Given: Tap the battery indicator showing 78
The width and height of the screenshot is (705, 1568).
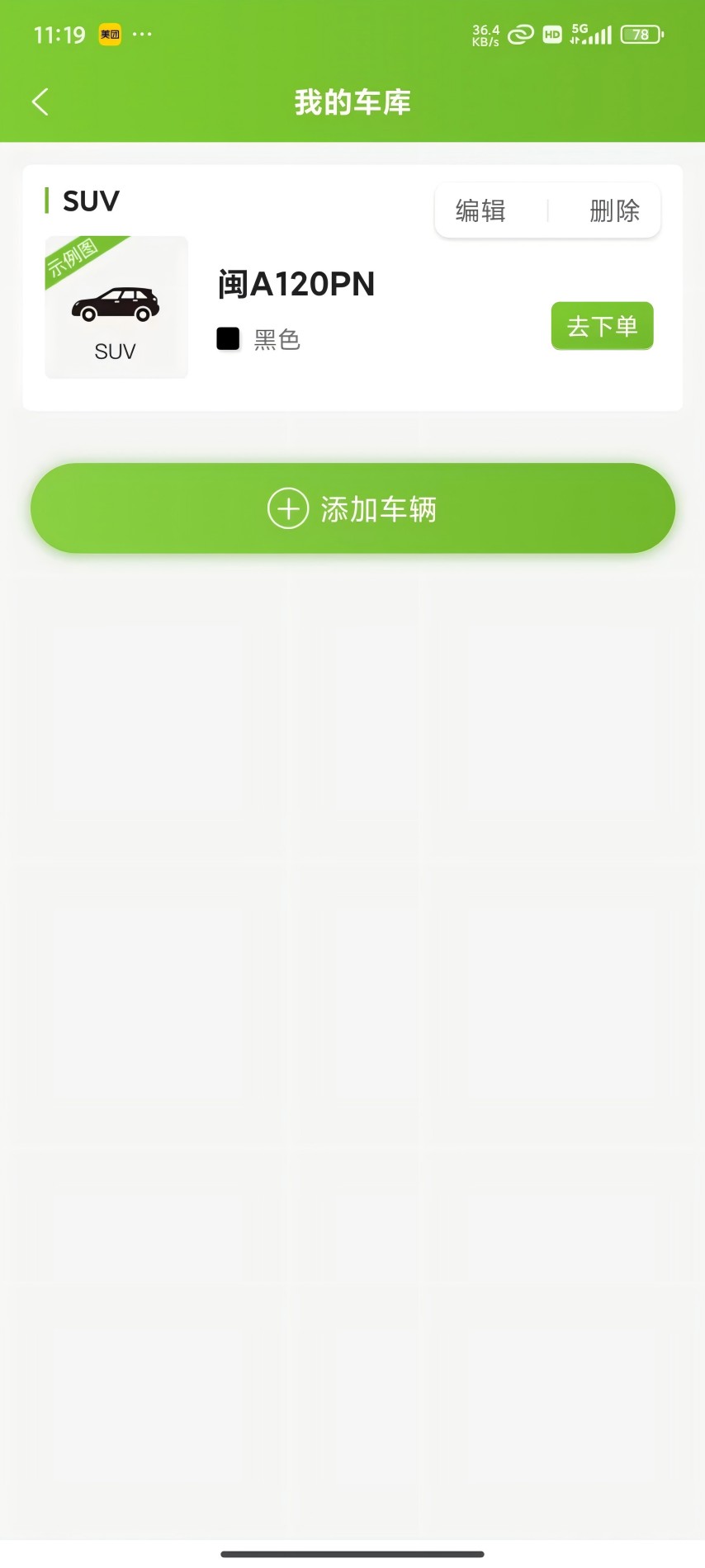Looking at the screenshot, I should click(641, 35).
